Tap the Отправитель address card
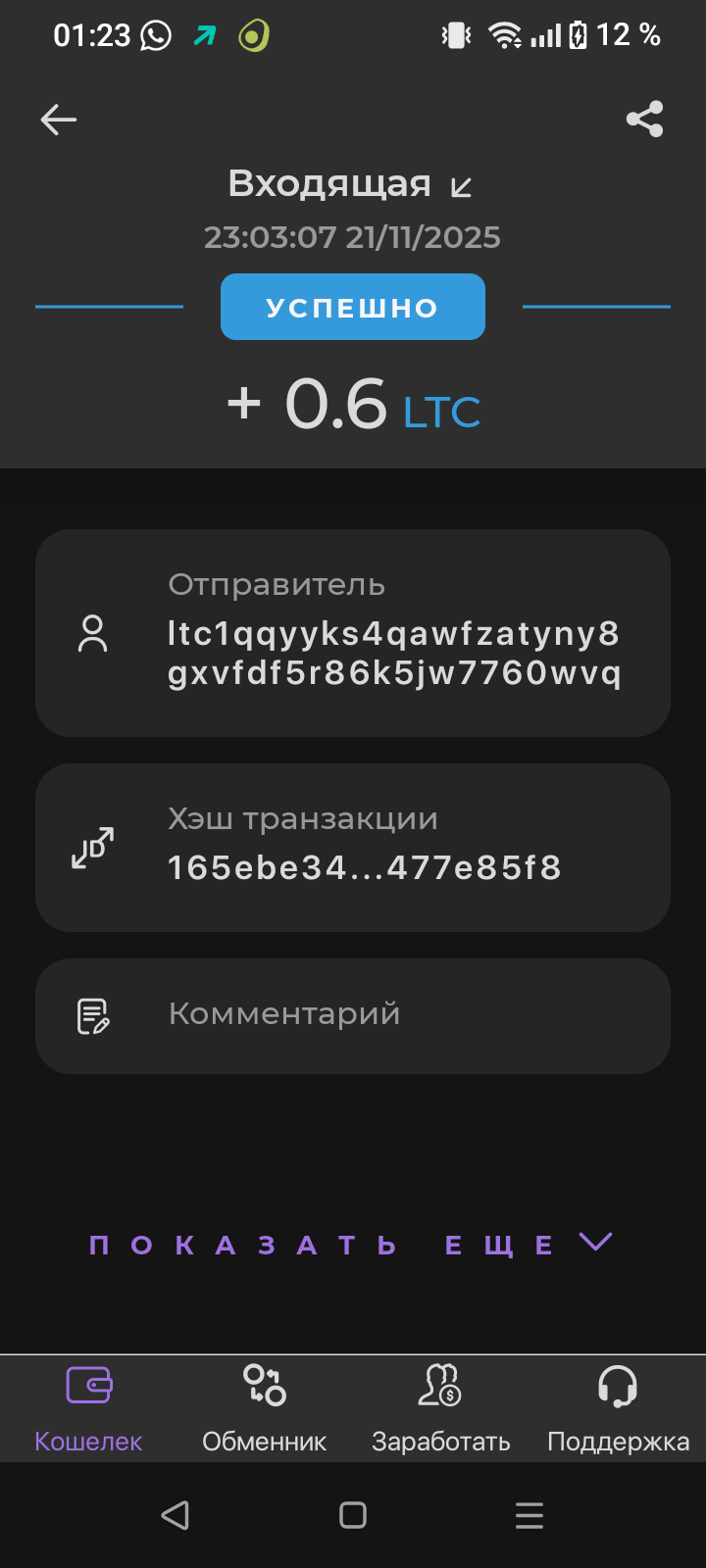The height and width of the screenshot is (1568, 706). click(353, 633)
